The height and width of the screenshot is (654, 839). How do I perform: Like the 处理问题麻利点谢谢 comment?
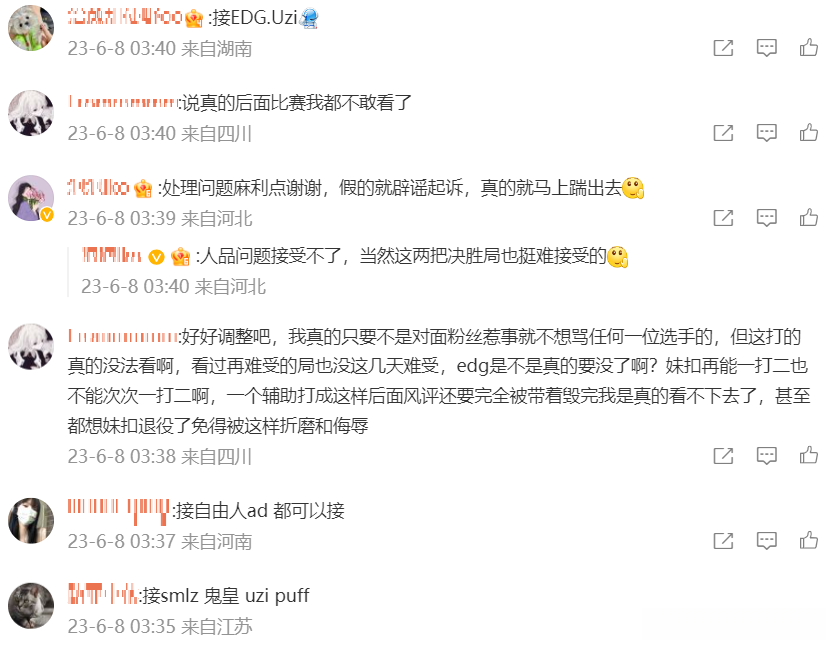[x=808, y=218]
